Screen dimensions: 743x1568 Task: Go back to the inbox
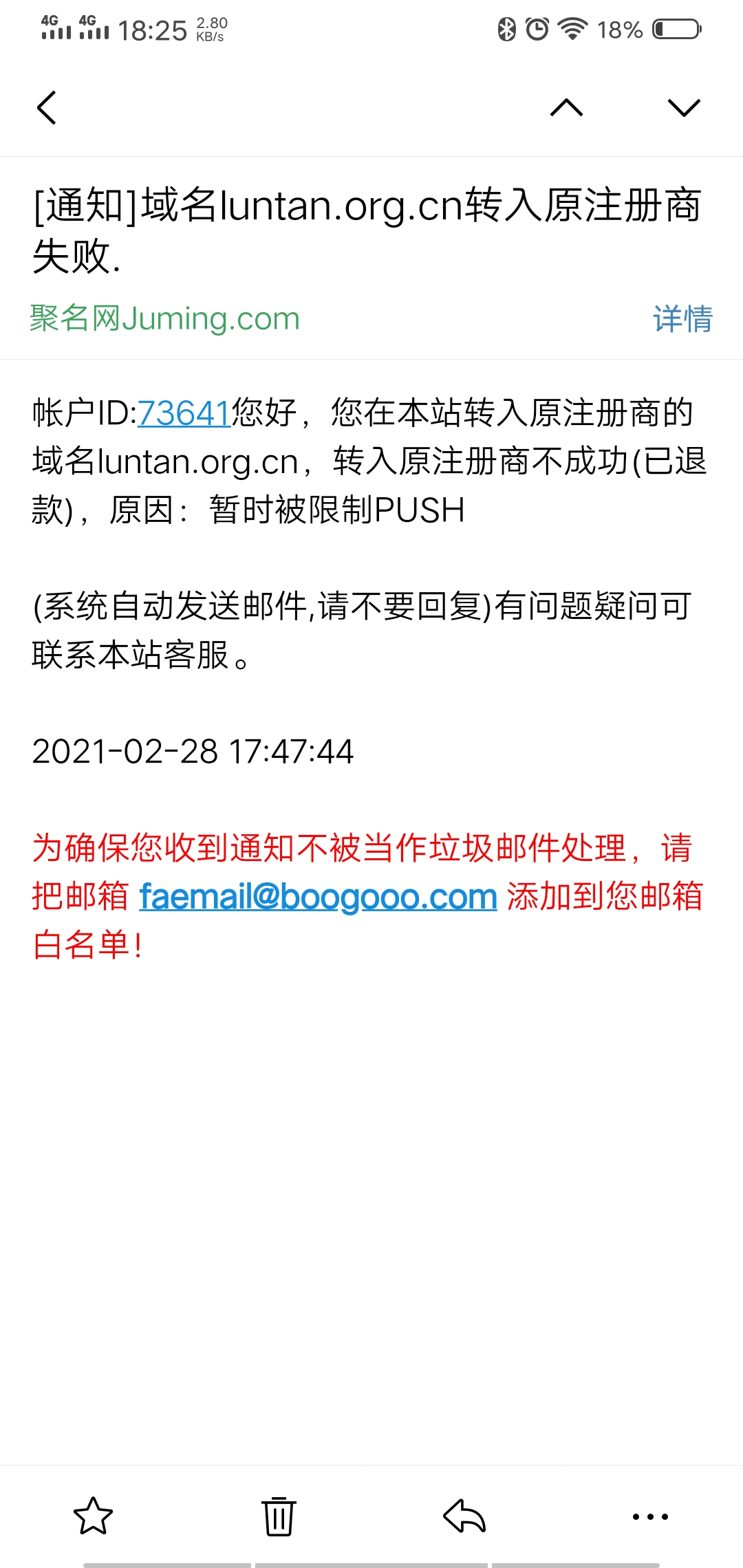[47, 108]
